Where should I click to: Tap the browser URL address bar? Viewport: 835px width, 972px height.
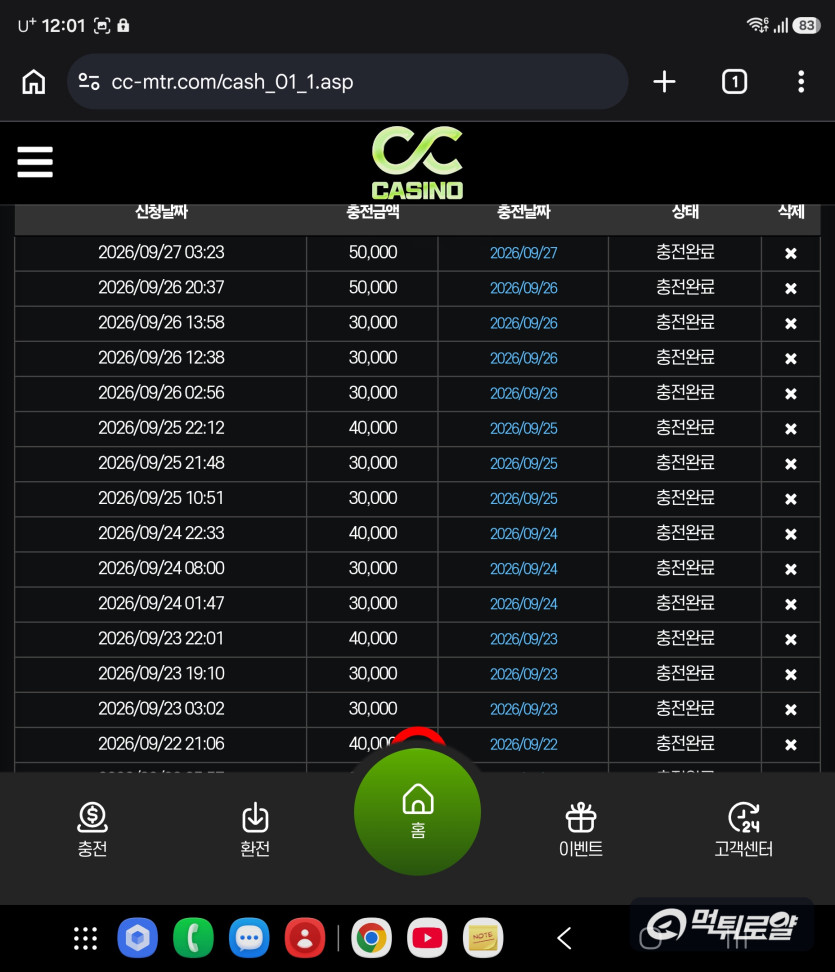[347, 81]
